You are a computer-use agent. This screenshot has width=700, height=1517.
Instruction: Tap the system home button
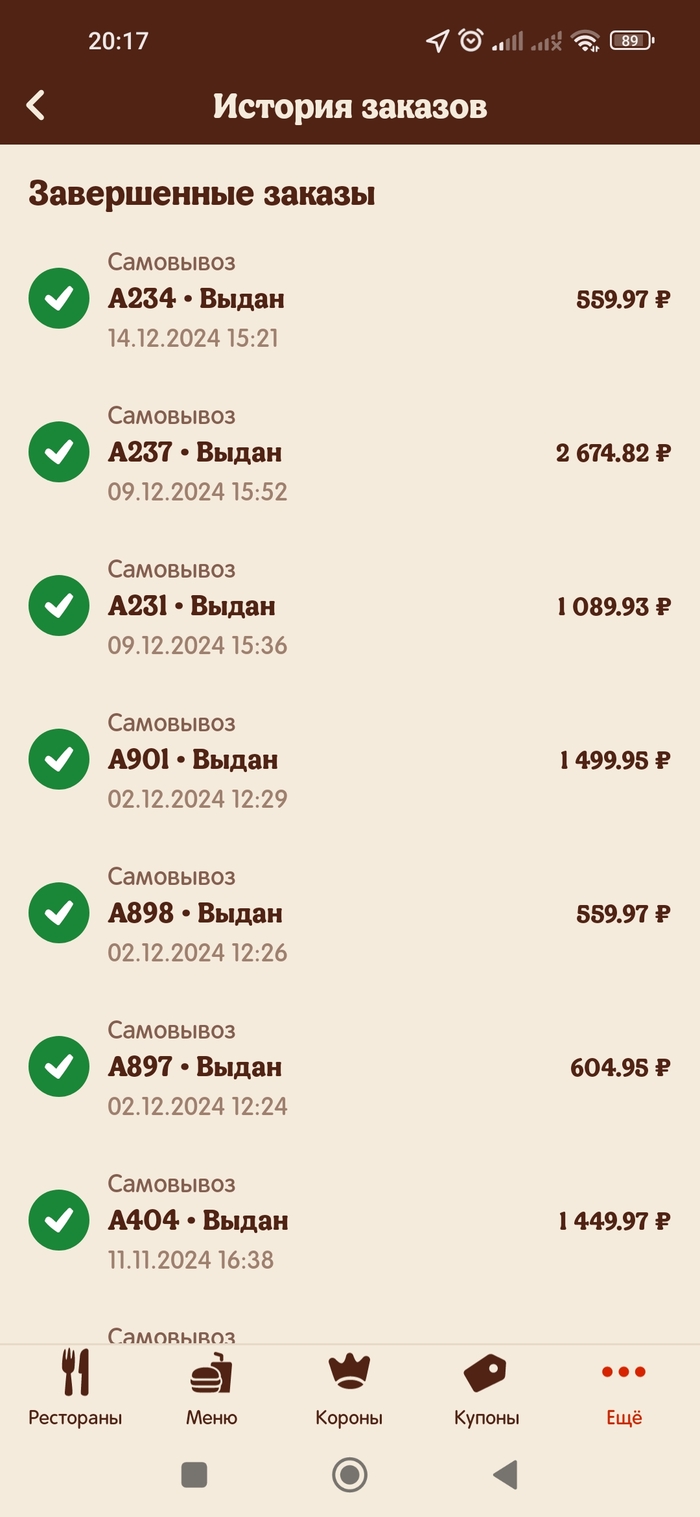[349, 1474]
